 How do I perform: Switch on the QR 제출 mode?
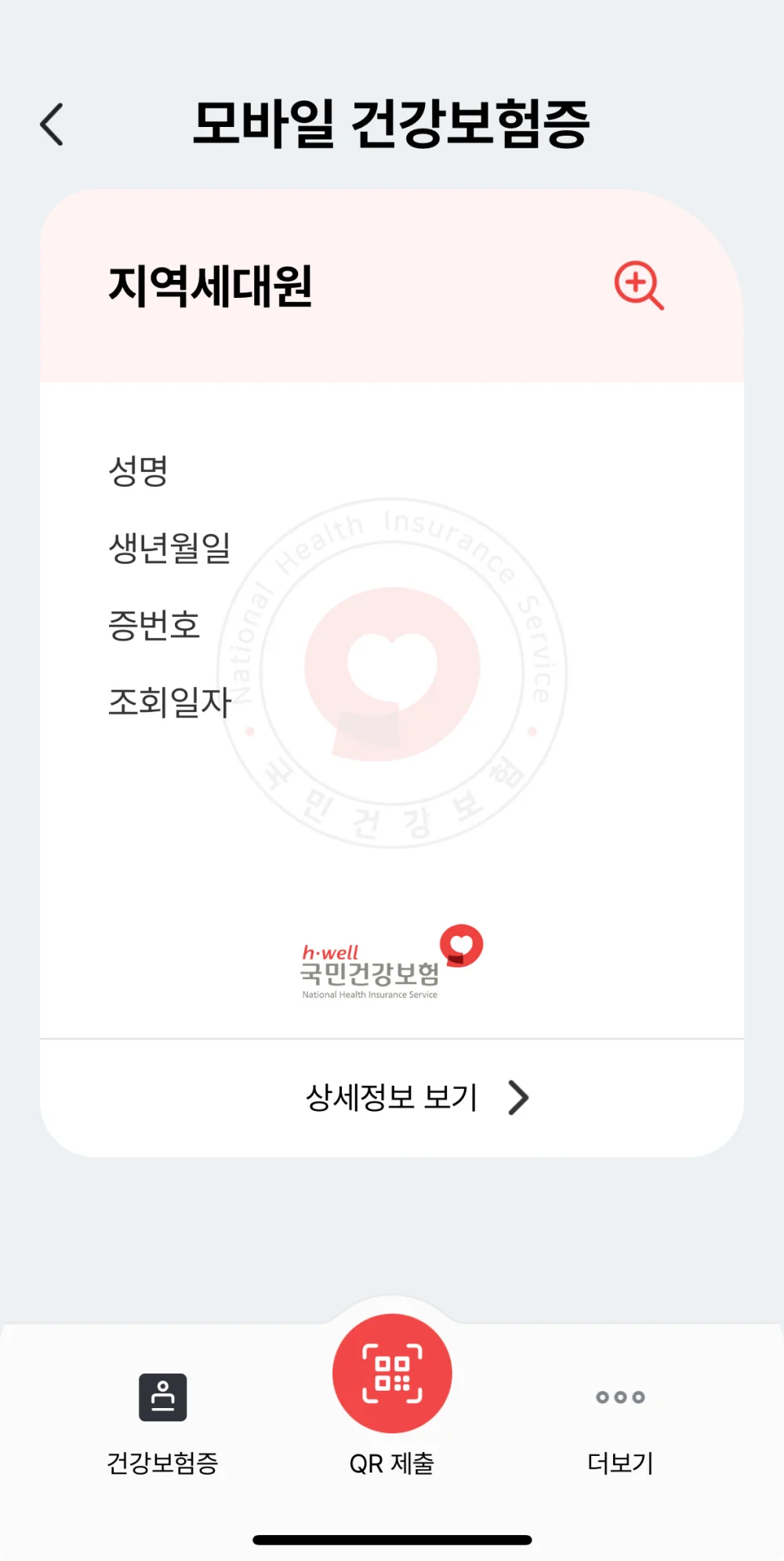click(392, 1396)
